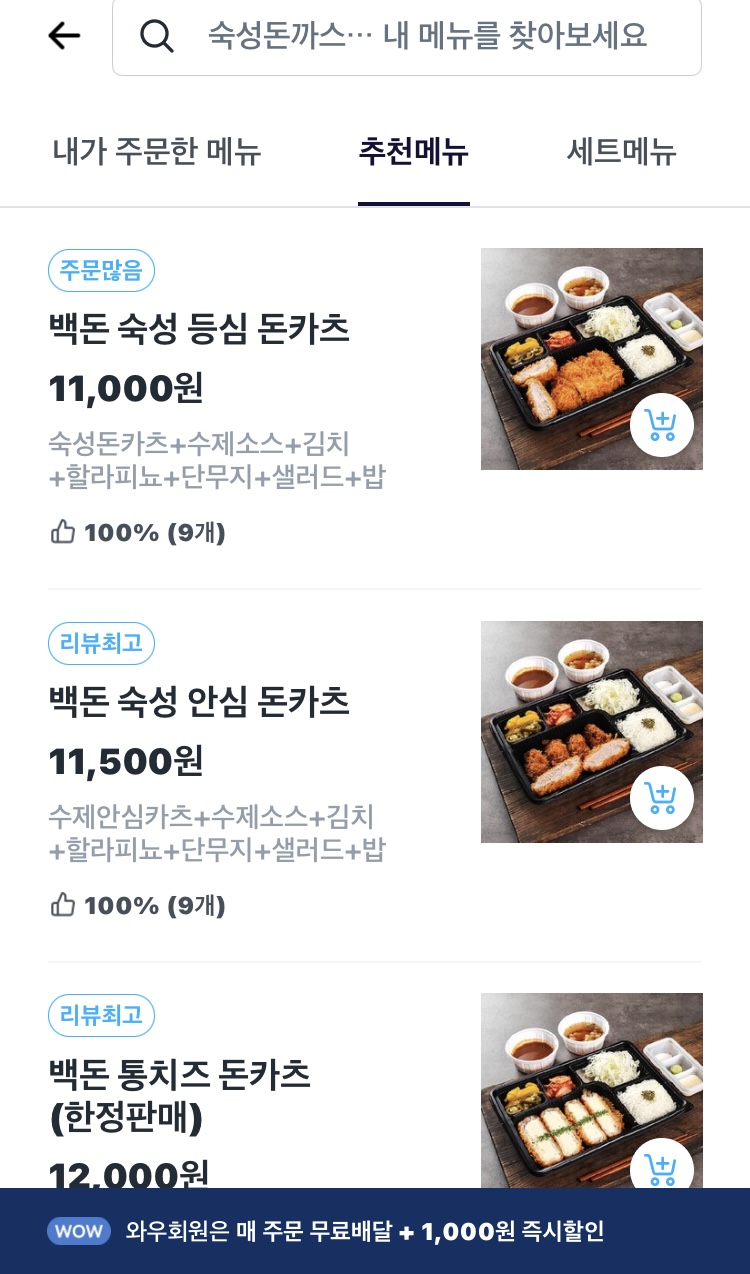Open the menu search field
Screen dimensions: 750x1274
(x=407, y=37)
